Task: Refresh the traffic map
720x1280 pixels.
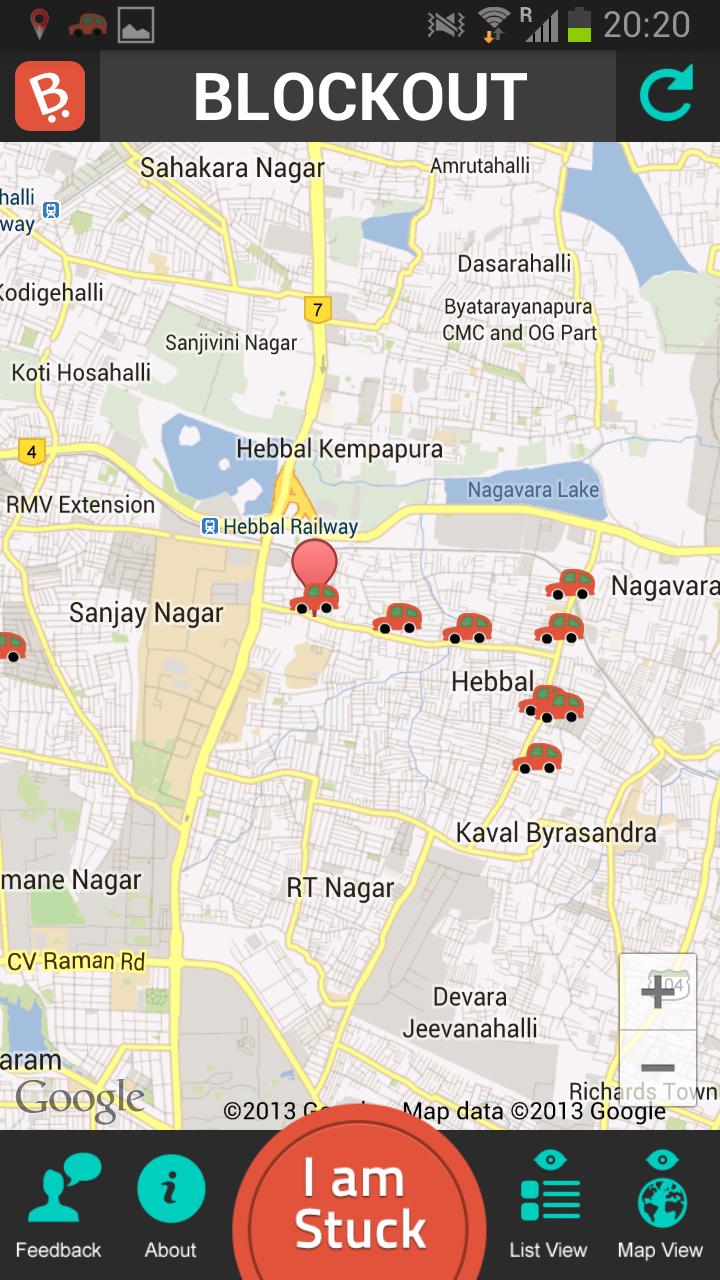Action: click(x=666, y=94)
